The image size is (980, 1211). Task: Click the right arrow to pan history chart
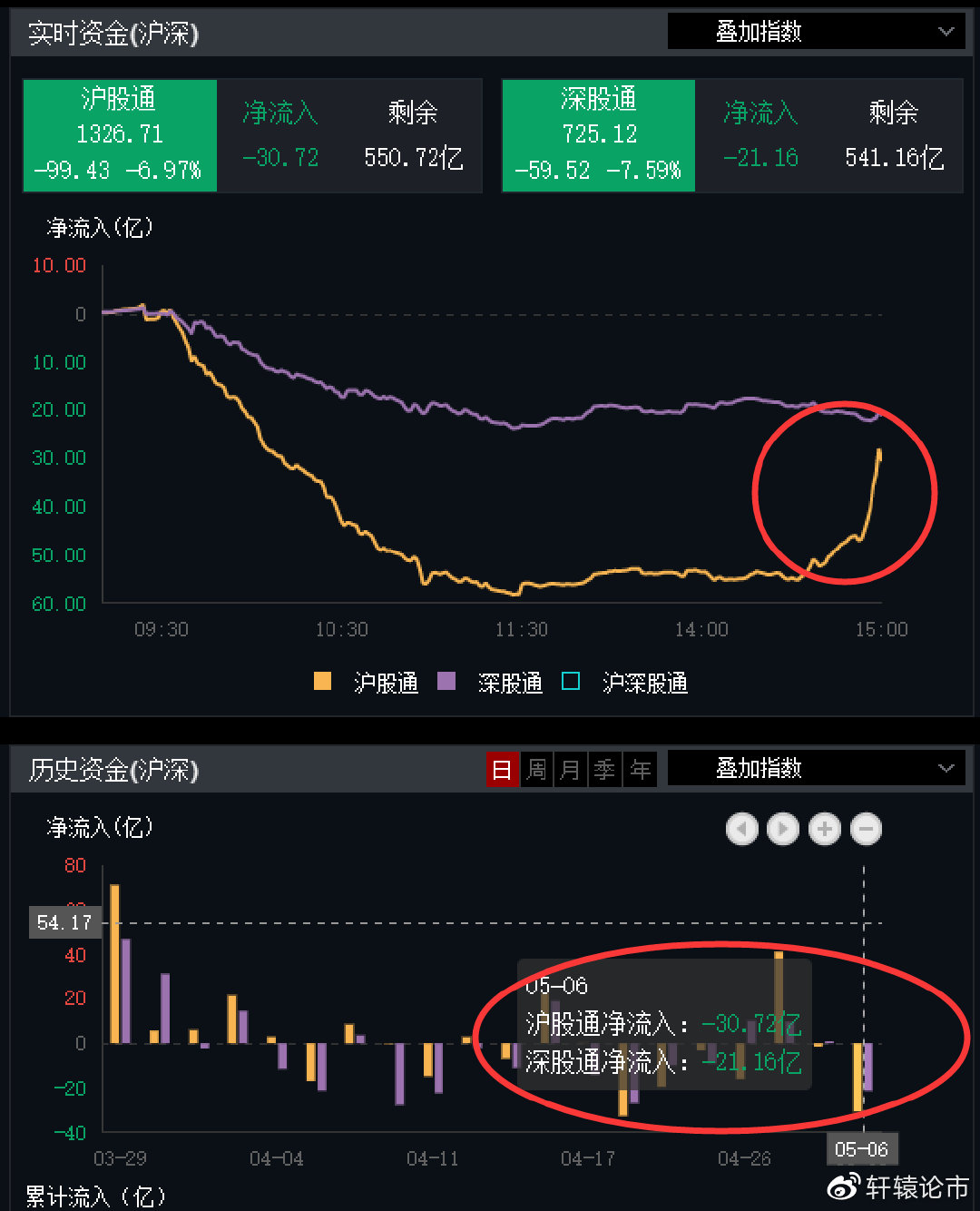[782, 829]
